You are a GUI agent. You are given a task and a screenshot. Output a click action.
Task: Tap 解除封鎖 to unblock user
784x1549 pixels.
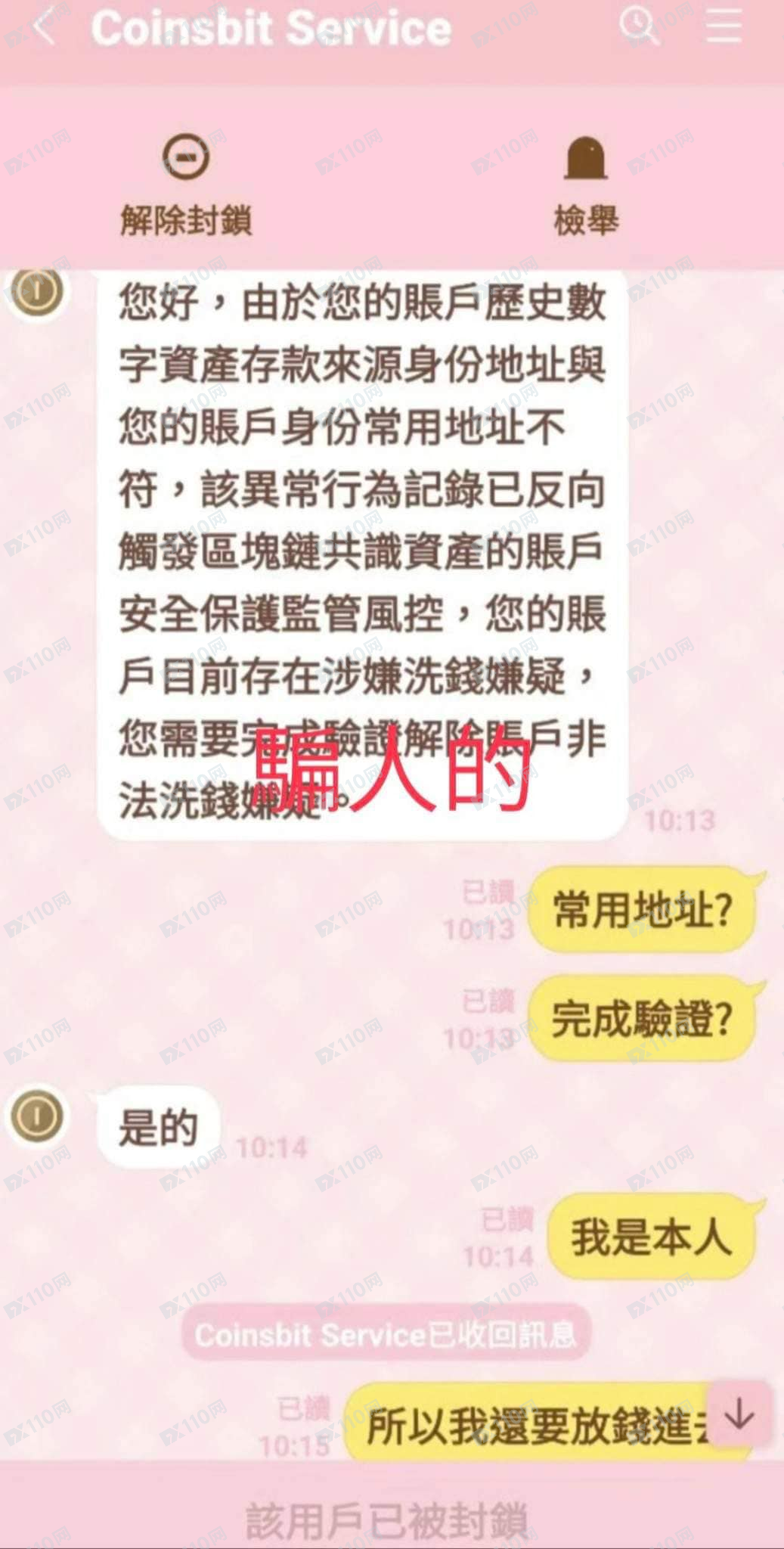click(186, 185)
